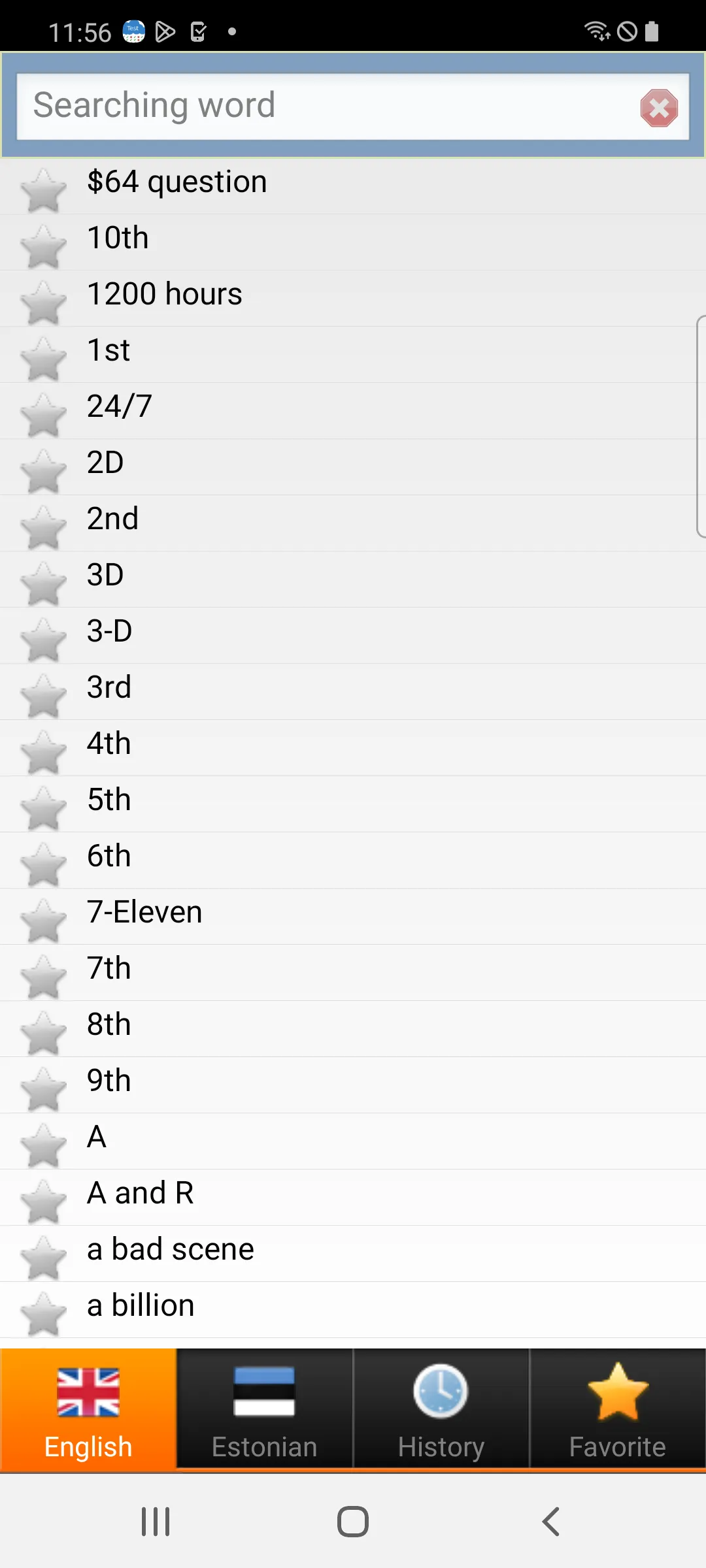706x1568 pixels.
Task: Open the "3-D" word entry
Action: 353,636
